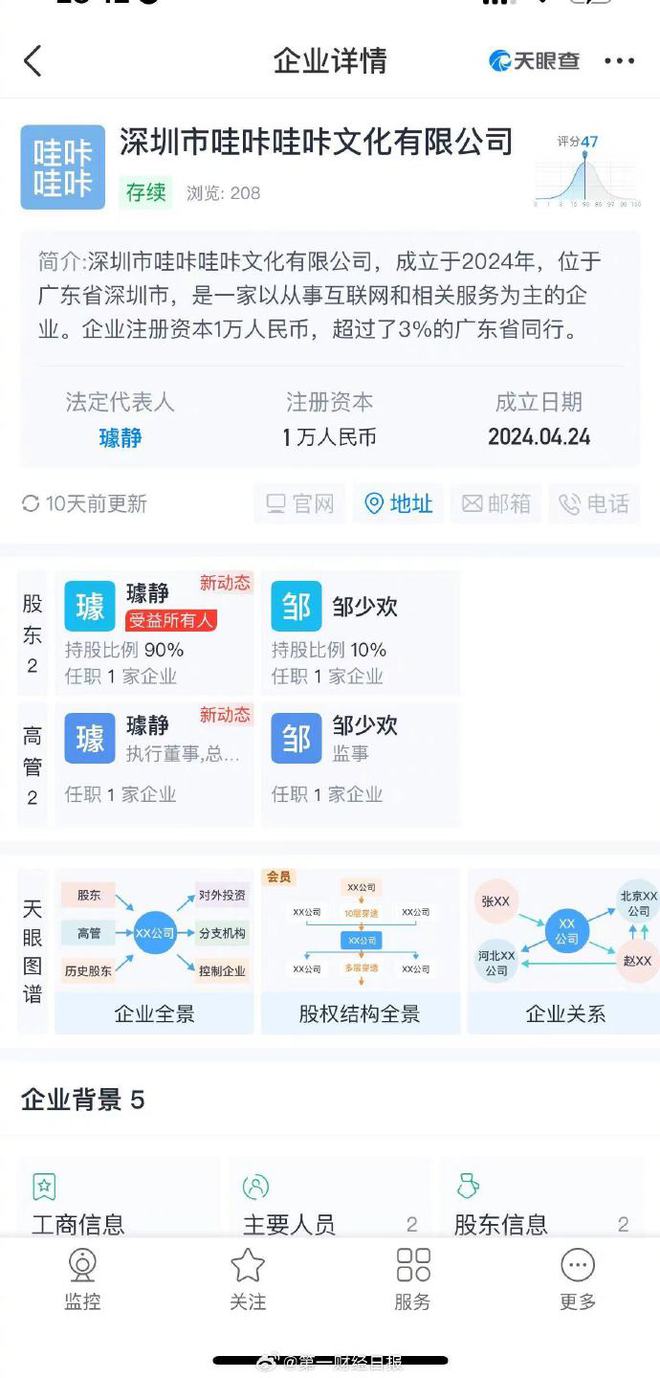
Task: Open executive 邹少欢 监事 card
Action: click(360, 764)
